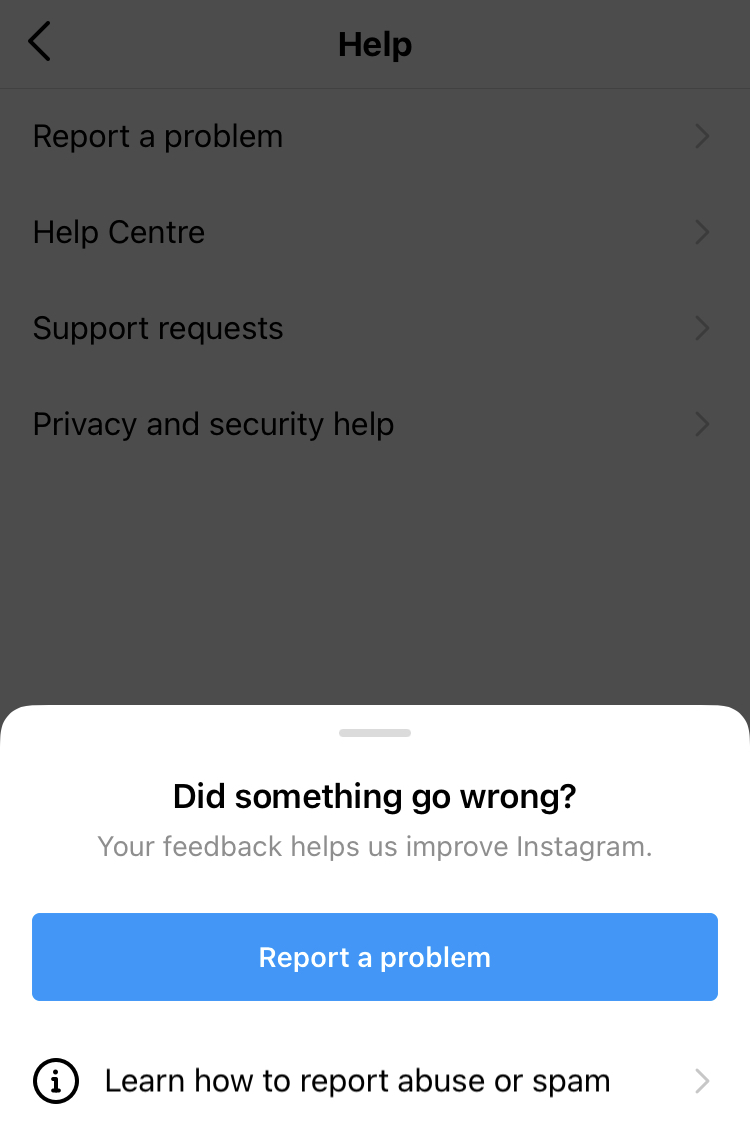Tap the blue Report a problem button
The image size is (750, 1126).
[x=374, y=957]
